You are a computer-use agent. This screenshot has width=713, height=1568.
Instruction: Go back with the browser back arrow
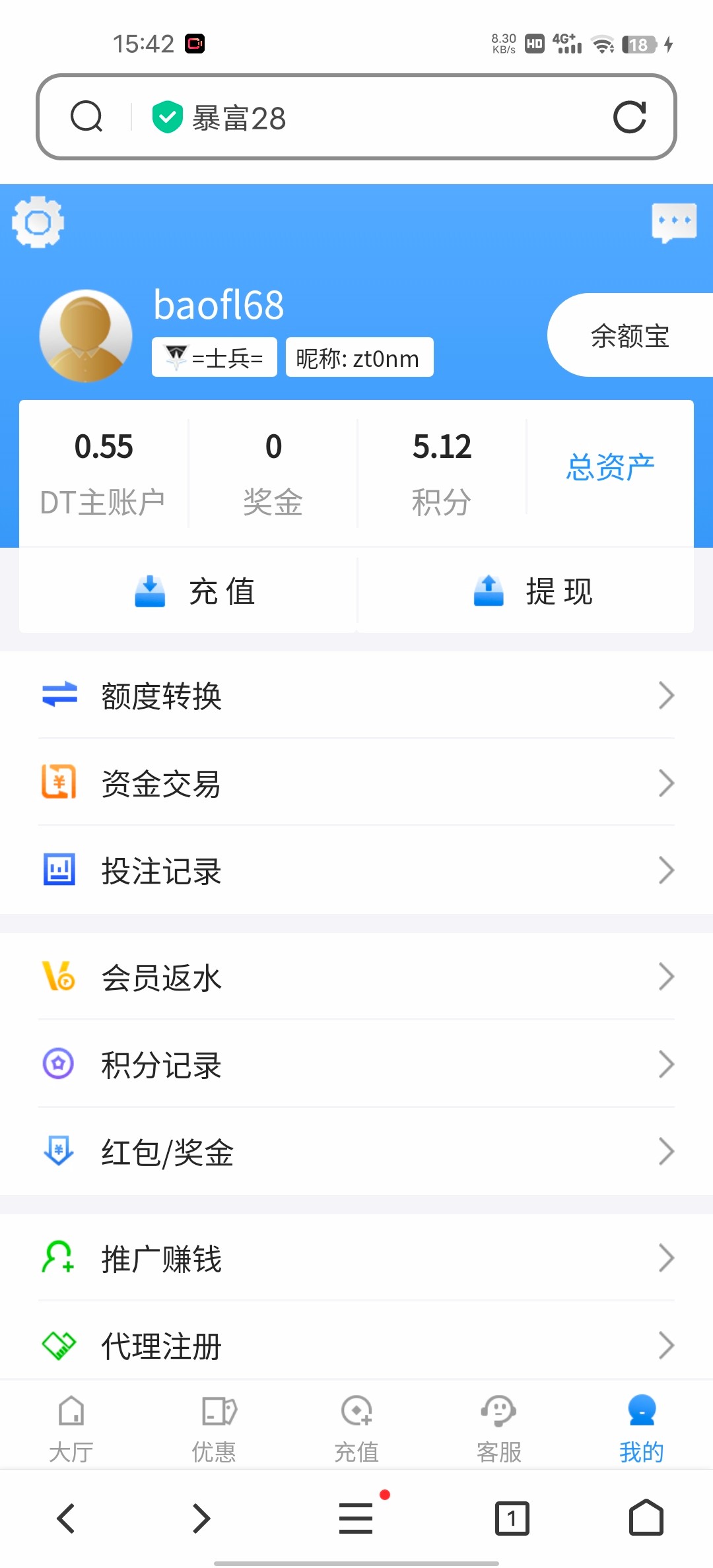click(x=66, y=1518)
